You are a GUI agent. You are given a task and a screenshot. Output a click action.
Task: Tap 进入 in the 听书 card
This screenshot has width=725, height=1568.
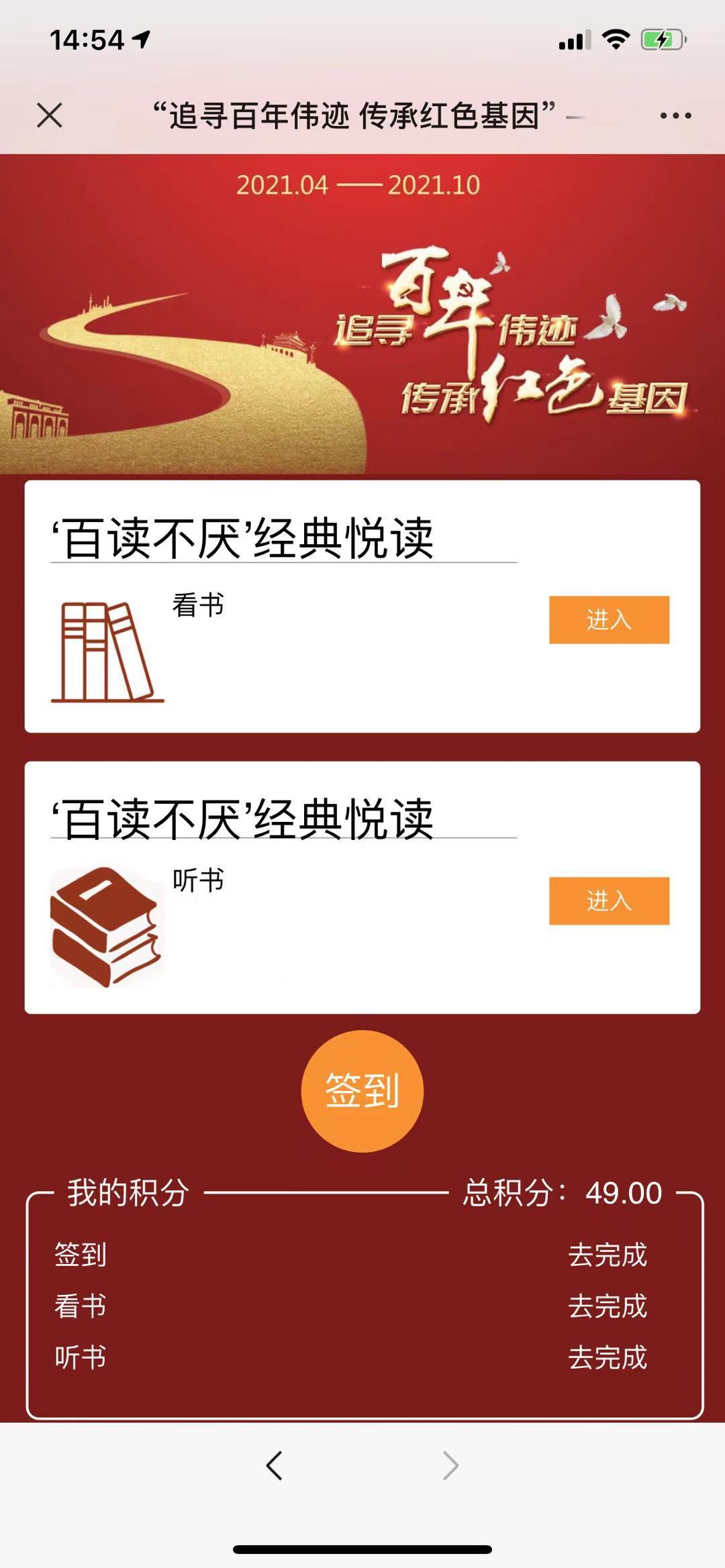click(609, 900)
